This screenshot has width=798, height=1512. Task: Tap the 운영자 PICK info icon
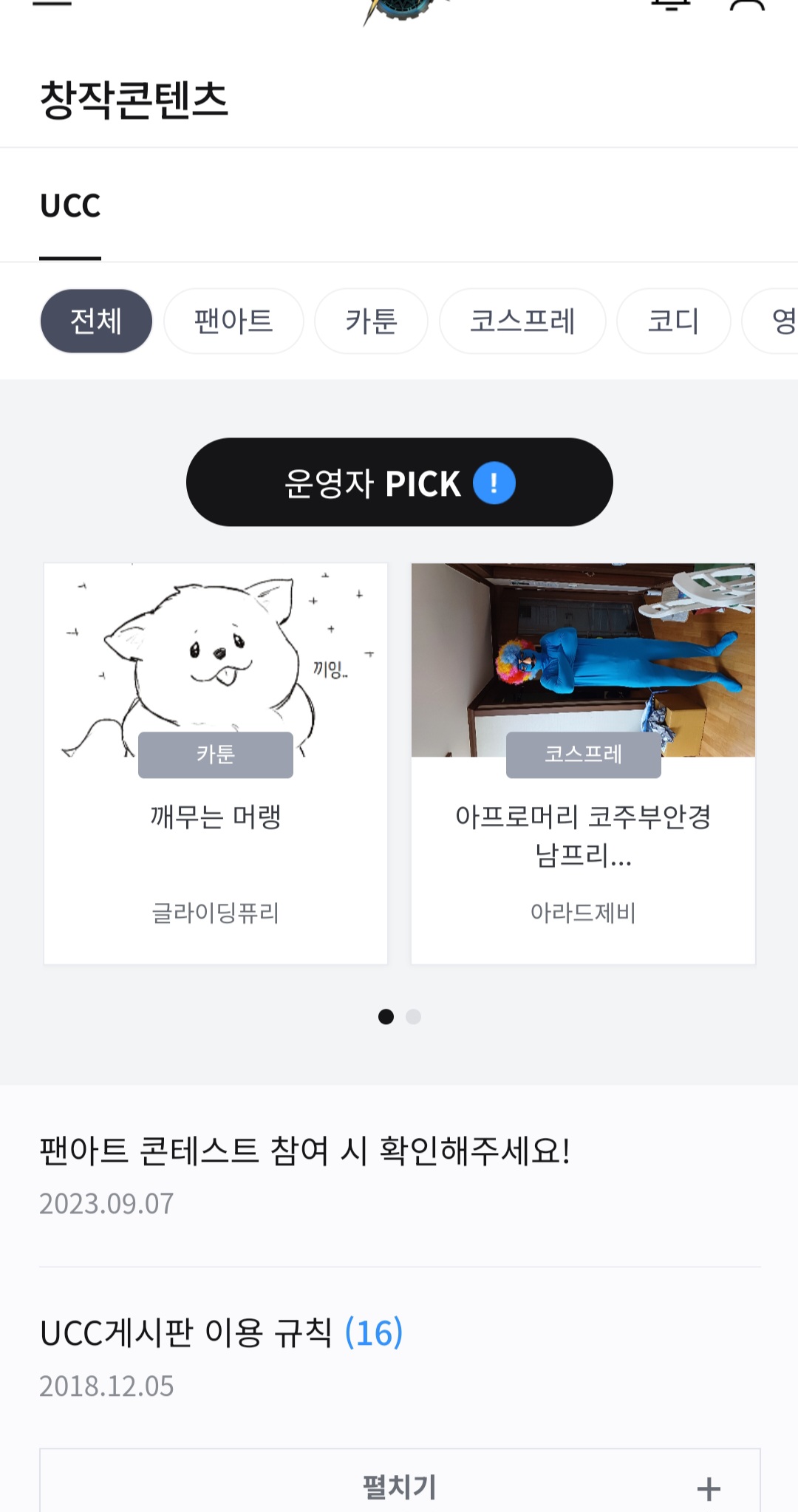click(x=494, y=483)
